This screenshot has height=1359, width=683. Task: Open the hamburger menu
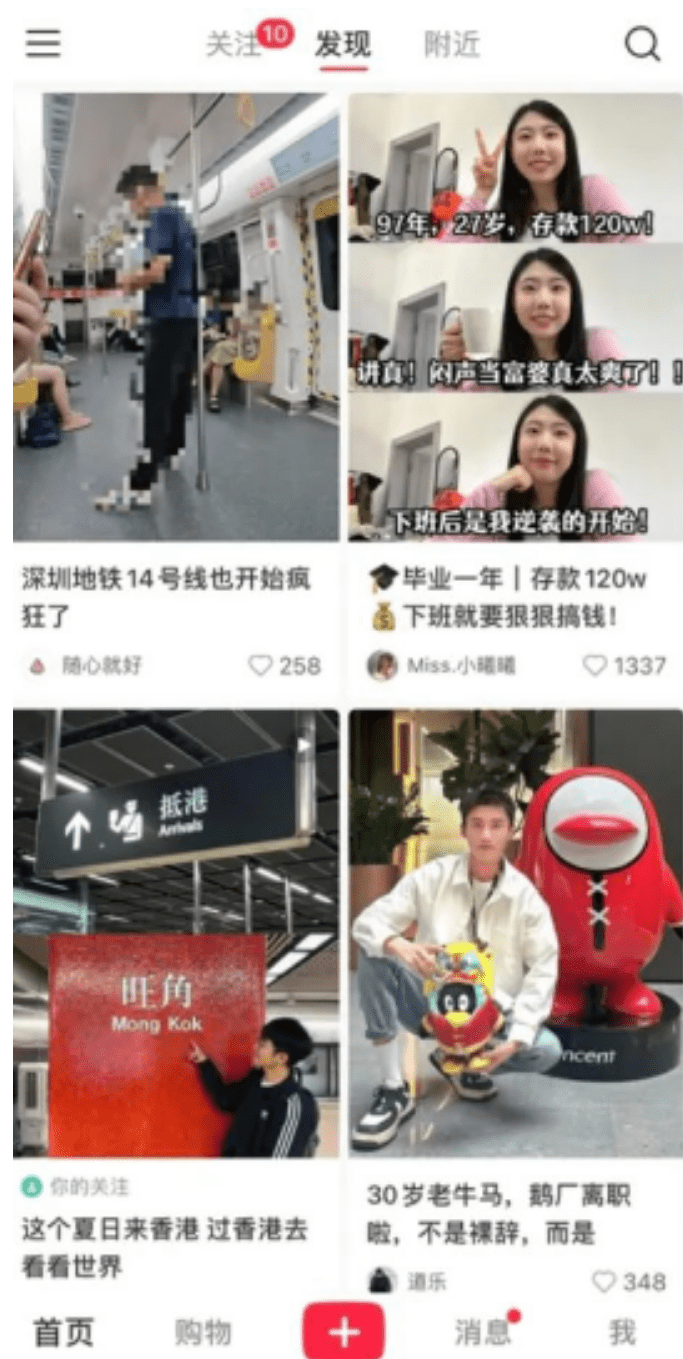pos(43,43)
